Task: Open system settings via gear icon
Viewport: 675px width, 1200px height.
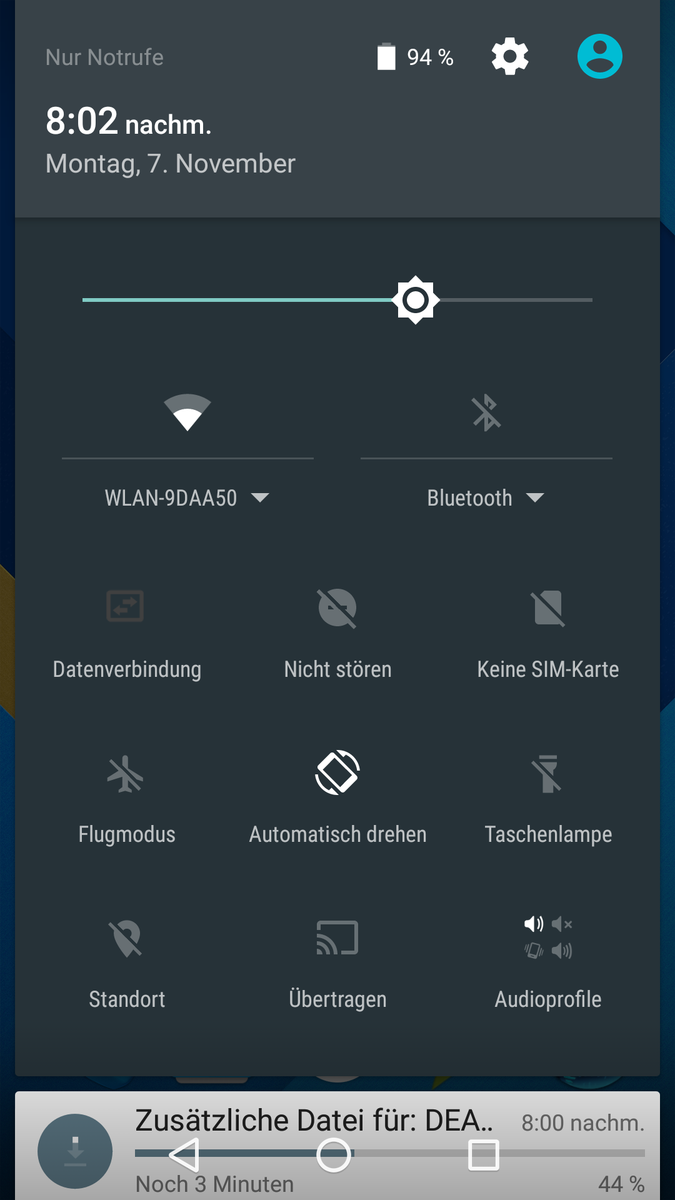Action: pyautogui.click(x=509, y=57)
